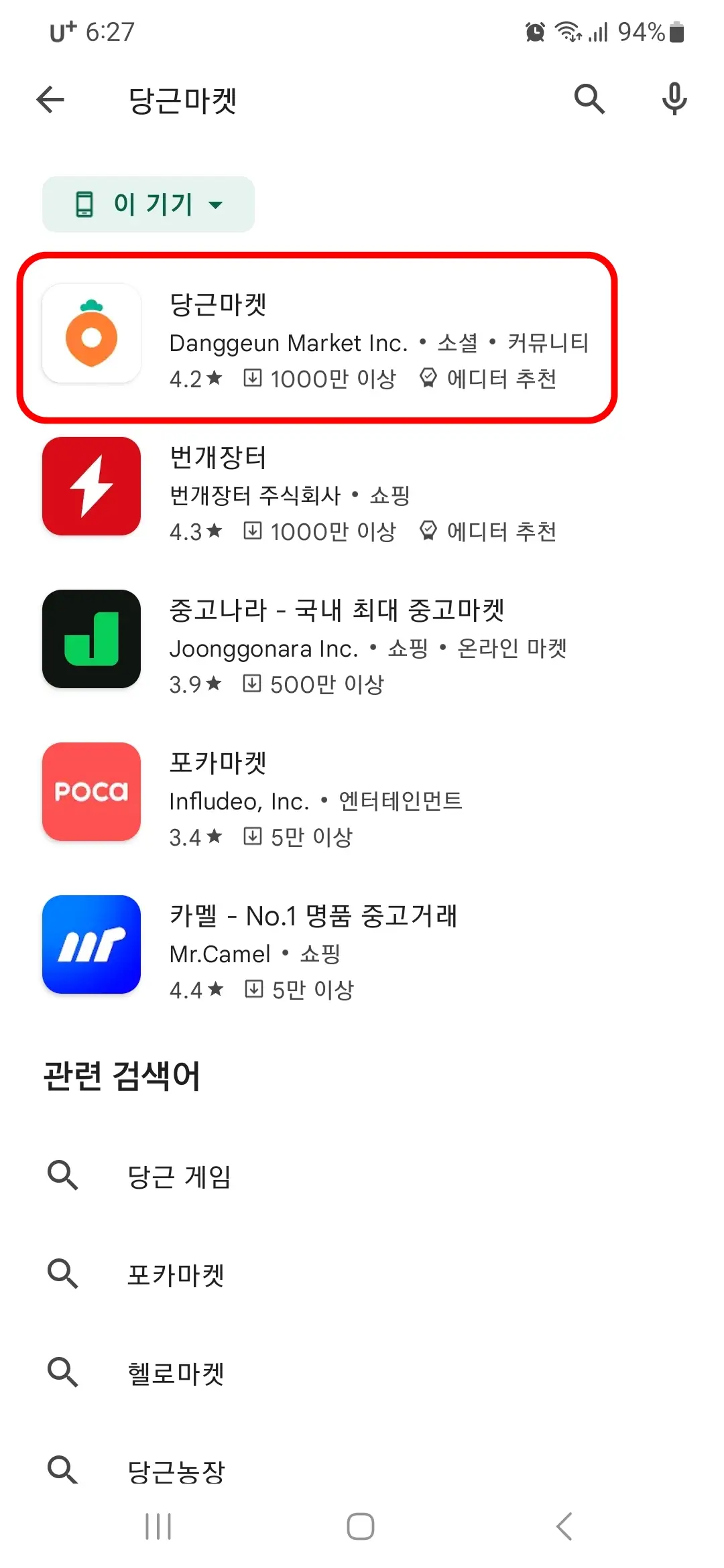Tap the 당근농장 related search entry

[x=176, y=1472]
